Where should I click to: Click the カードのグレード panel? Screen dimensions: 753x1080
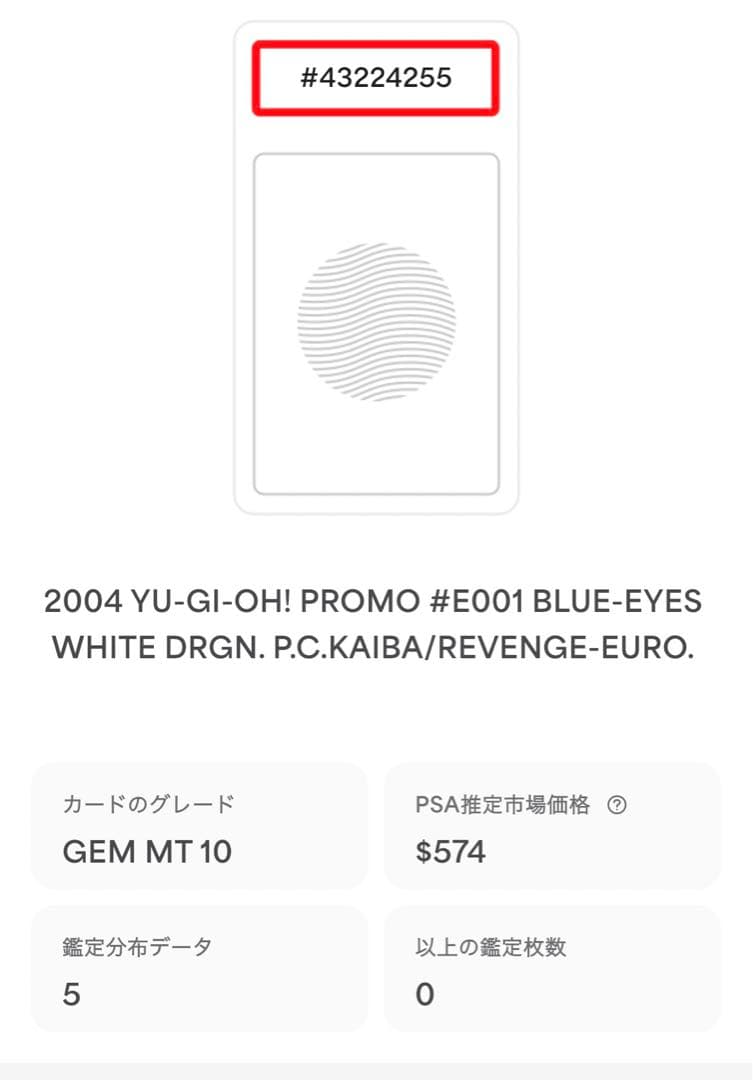[199, 824]
